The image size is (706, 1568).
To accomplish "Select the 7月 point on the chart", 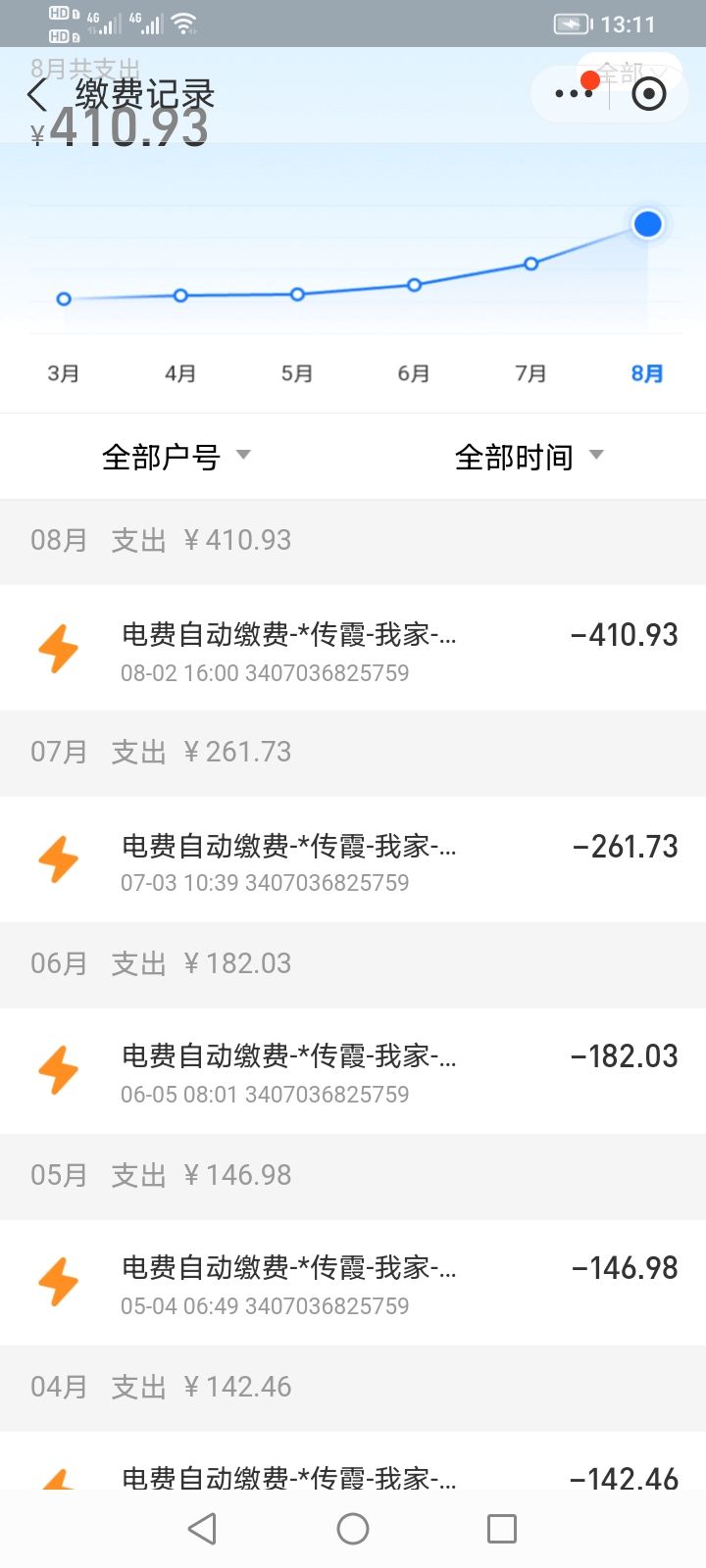I will click(530, 264).
